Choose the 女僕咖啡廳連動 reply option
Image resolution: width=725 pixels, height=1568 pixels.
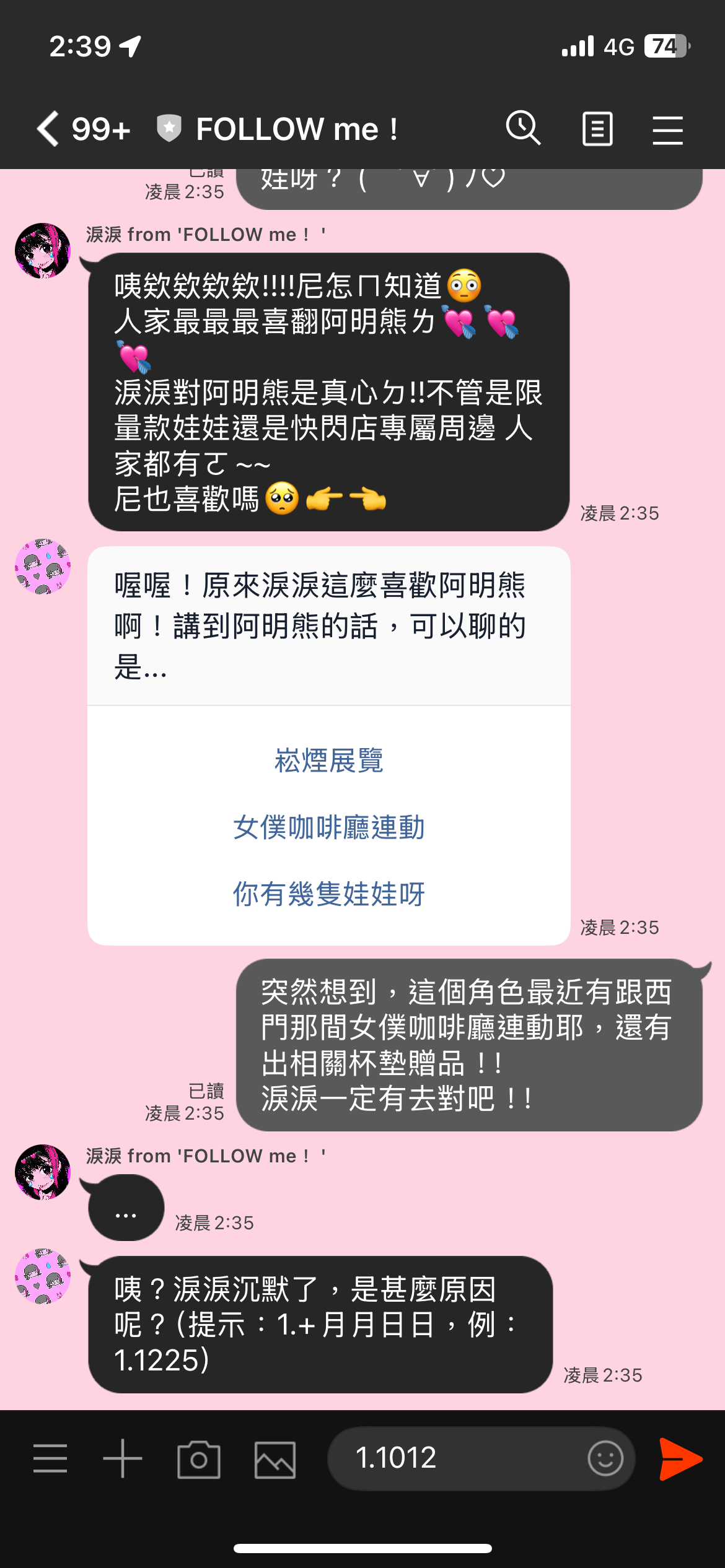[x=329, y=827]
